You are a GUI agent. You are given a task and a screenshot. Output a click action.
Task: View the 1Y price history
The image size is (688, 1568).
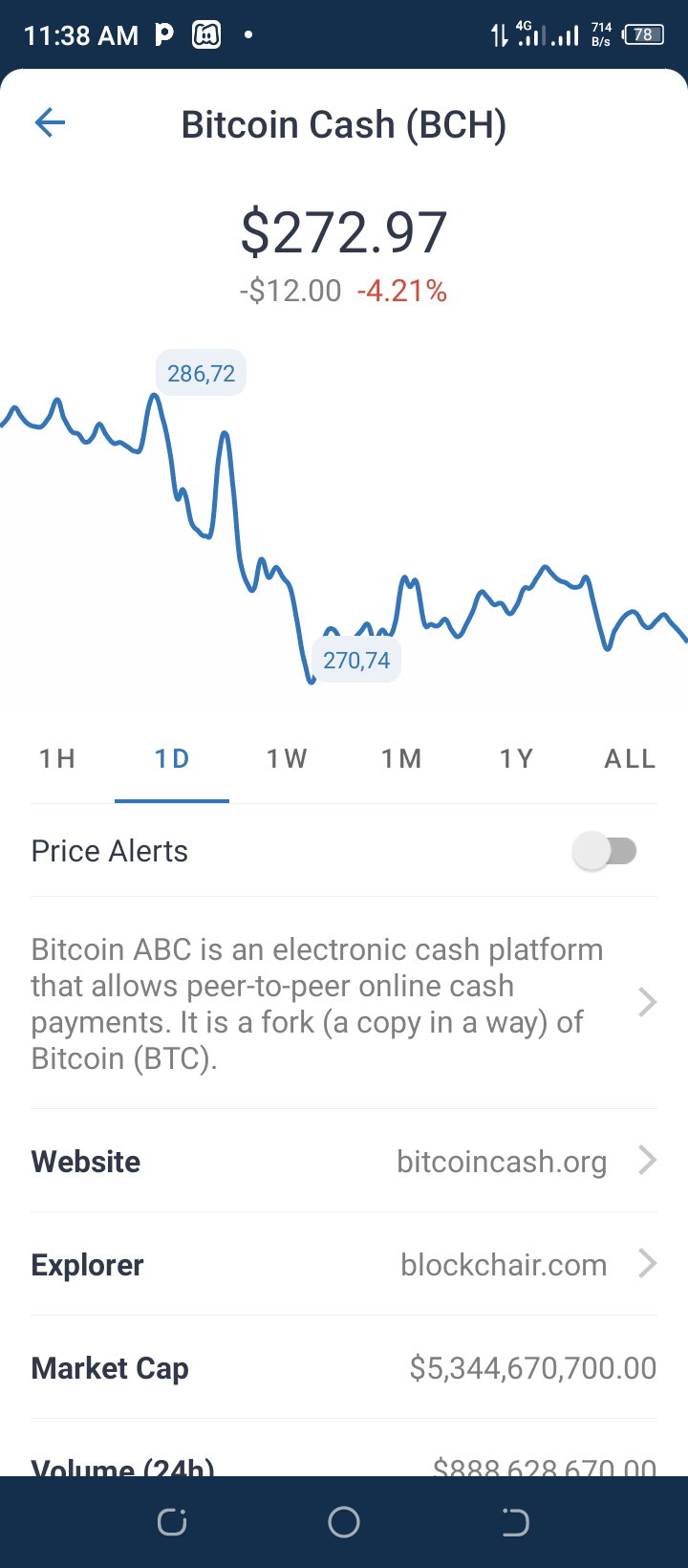tap(516, 759)
